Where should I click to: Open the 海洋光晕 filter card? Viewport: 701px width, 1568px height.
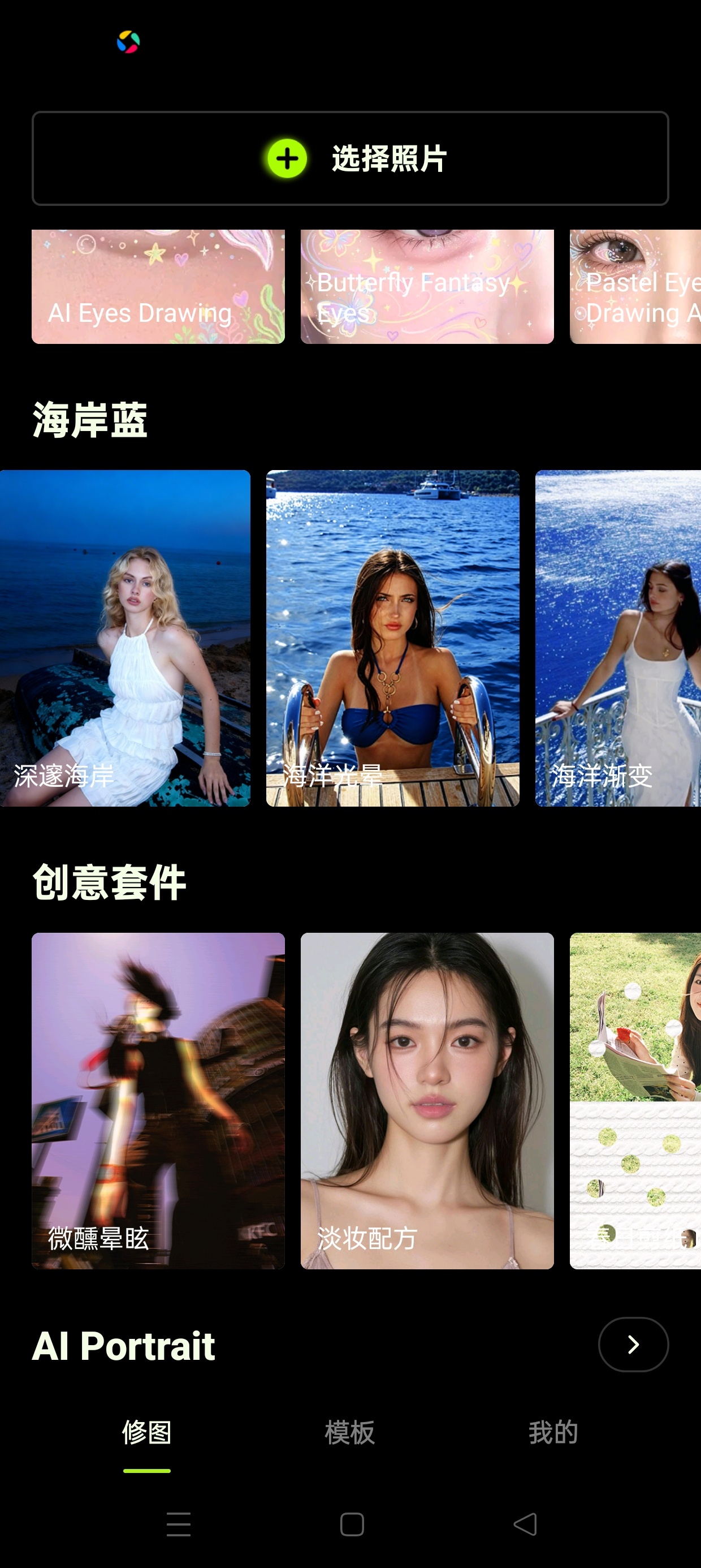pos(393,638)
